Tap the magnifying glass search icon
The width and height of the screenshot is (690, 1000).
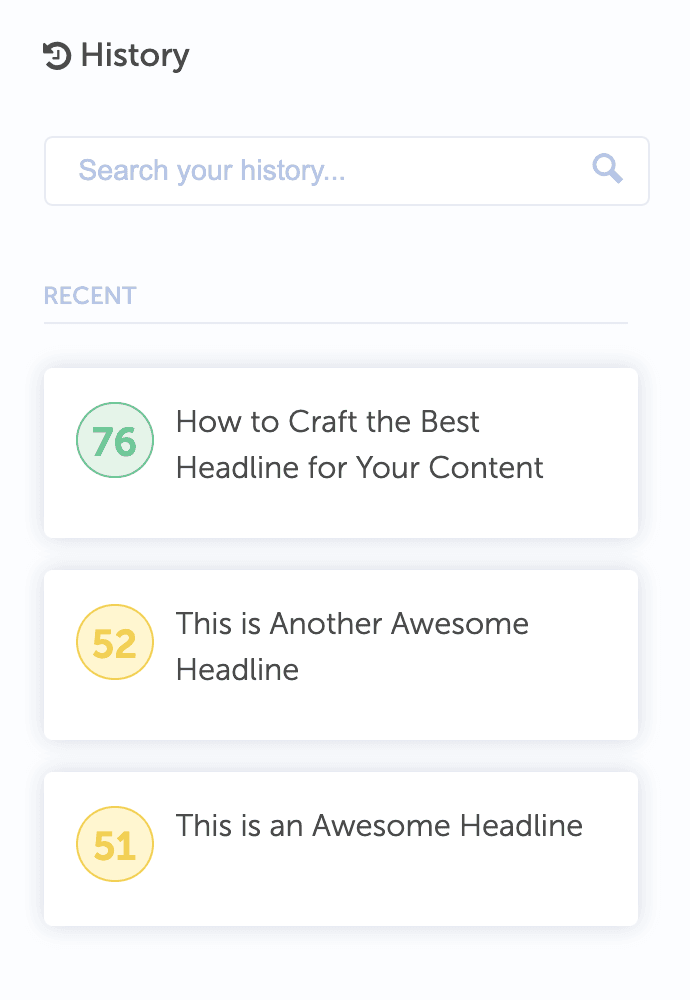(x=607, y=169)
